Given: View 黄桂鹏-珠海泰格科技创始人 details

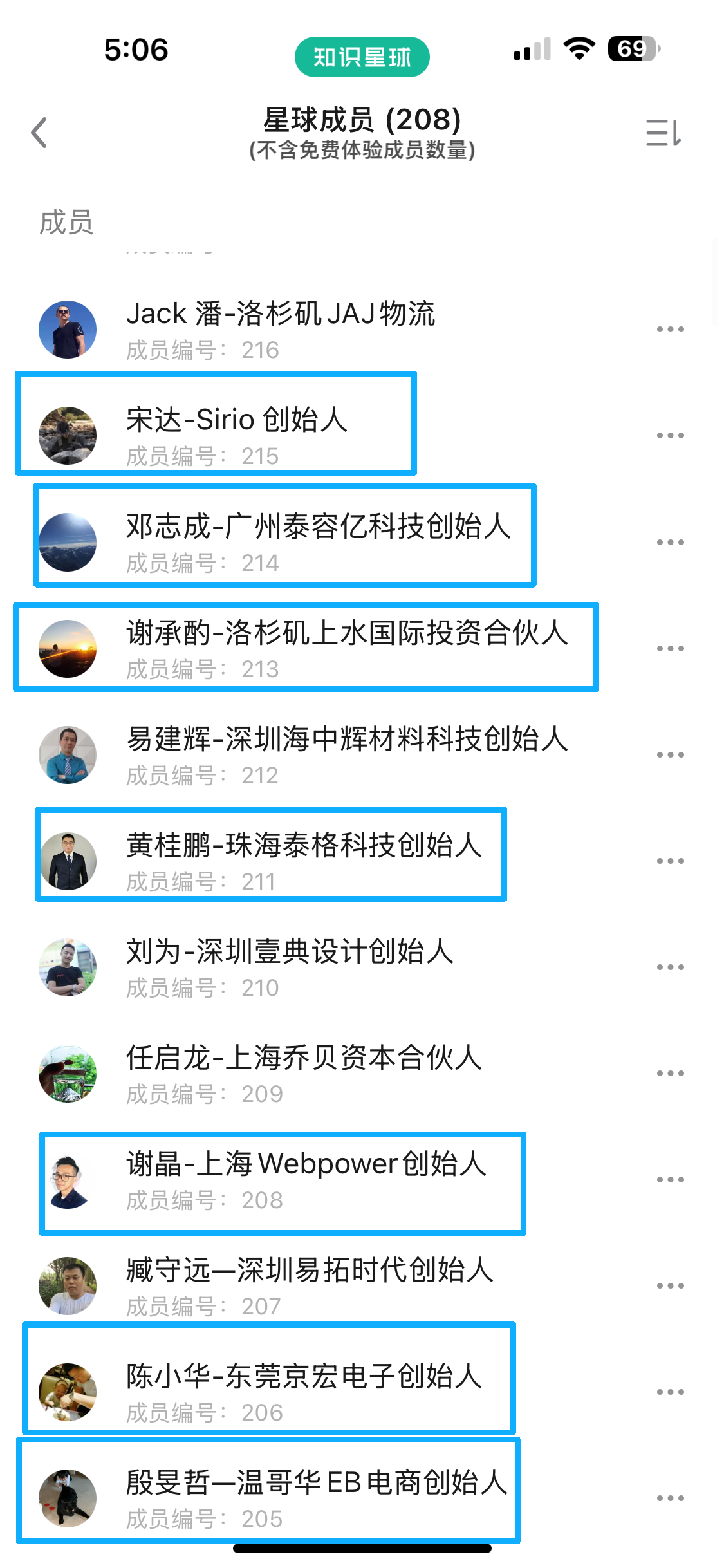Looking at the screenshot, I should 304,861.
